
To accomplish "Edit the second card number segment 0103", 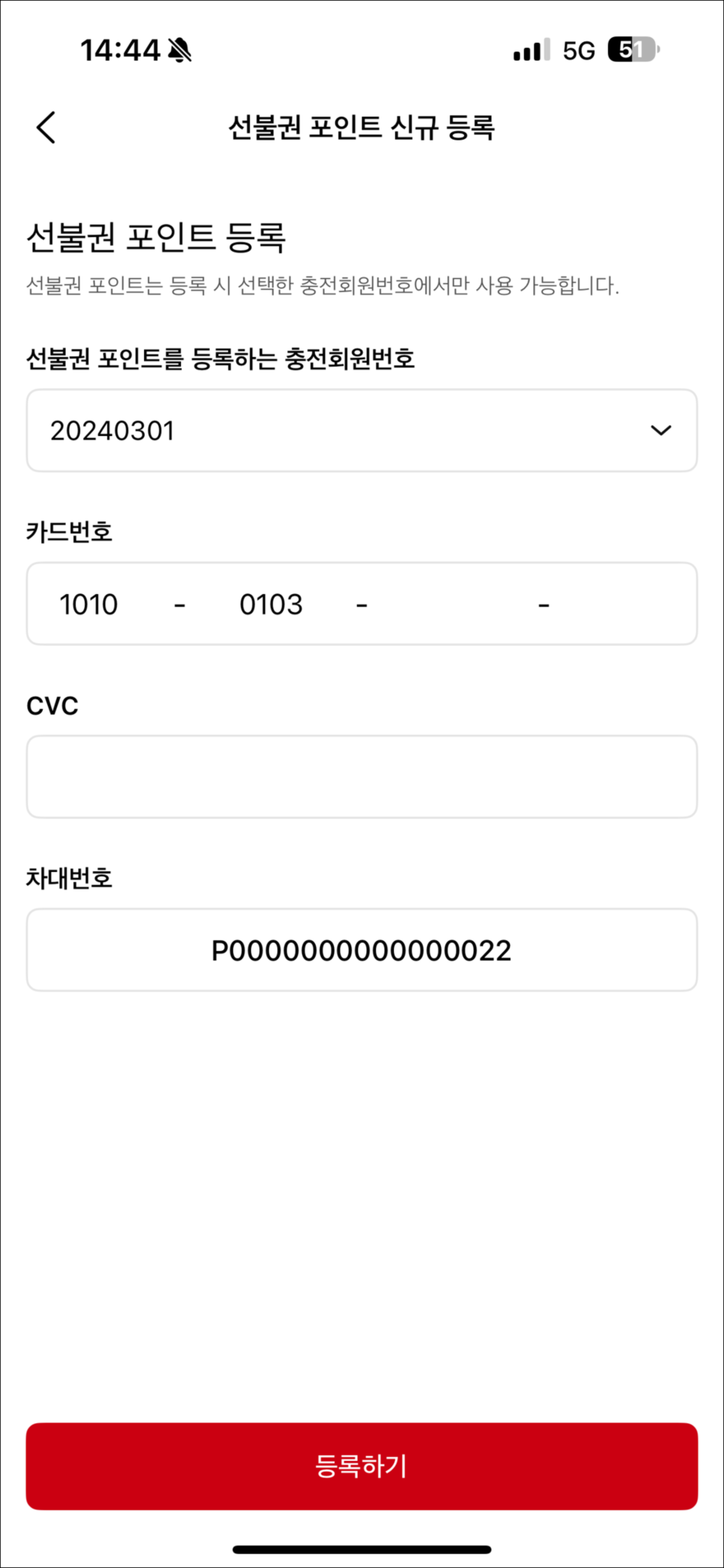I will point(271,604).
